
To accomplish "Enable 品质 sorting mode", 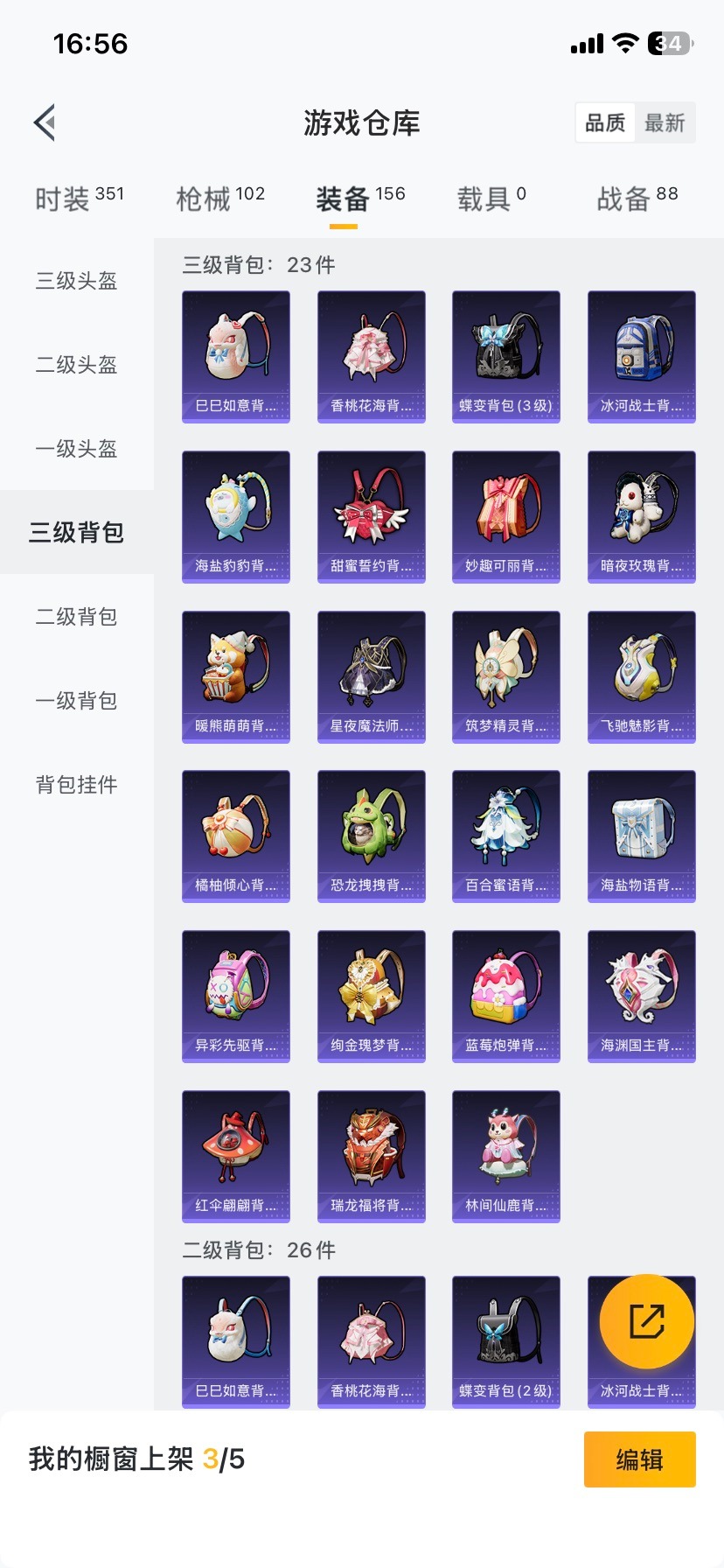I will click(604, 123).
